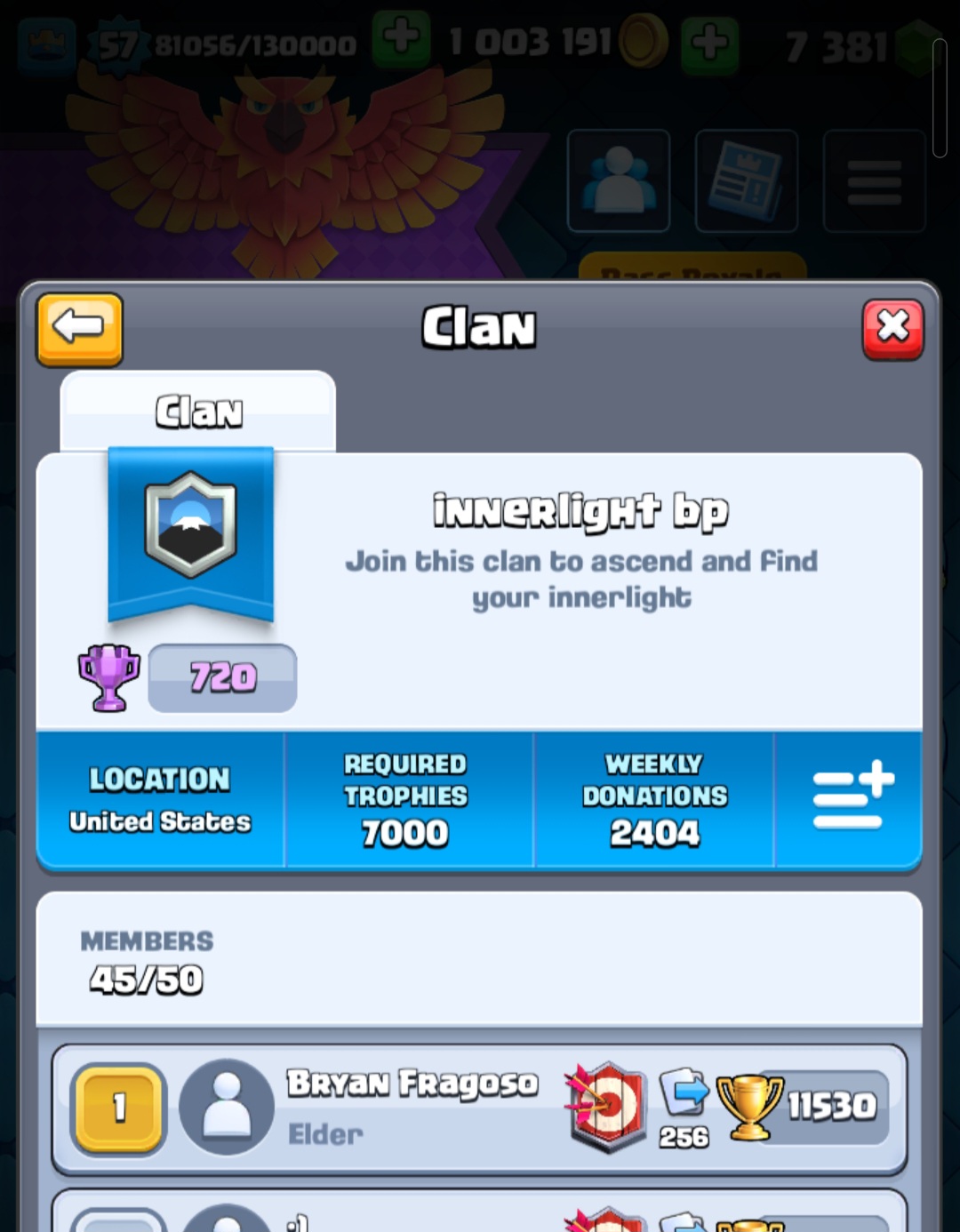
Task: Click the yellow back arrow
Action: (78, 329)
